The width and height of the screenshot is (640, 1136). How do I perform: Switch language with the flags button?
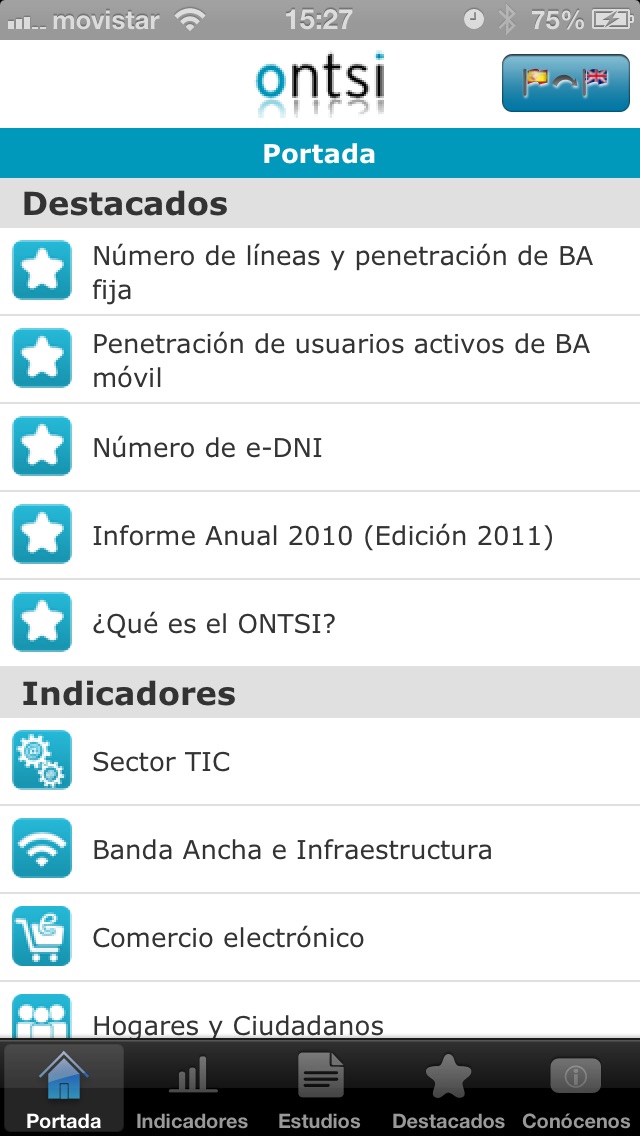coord(565,83)
